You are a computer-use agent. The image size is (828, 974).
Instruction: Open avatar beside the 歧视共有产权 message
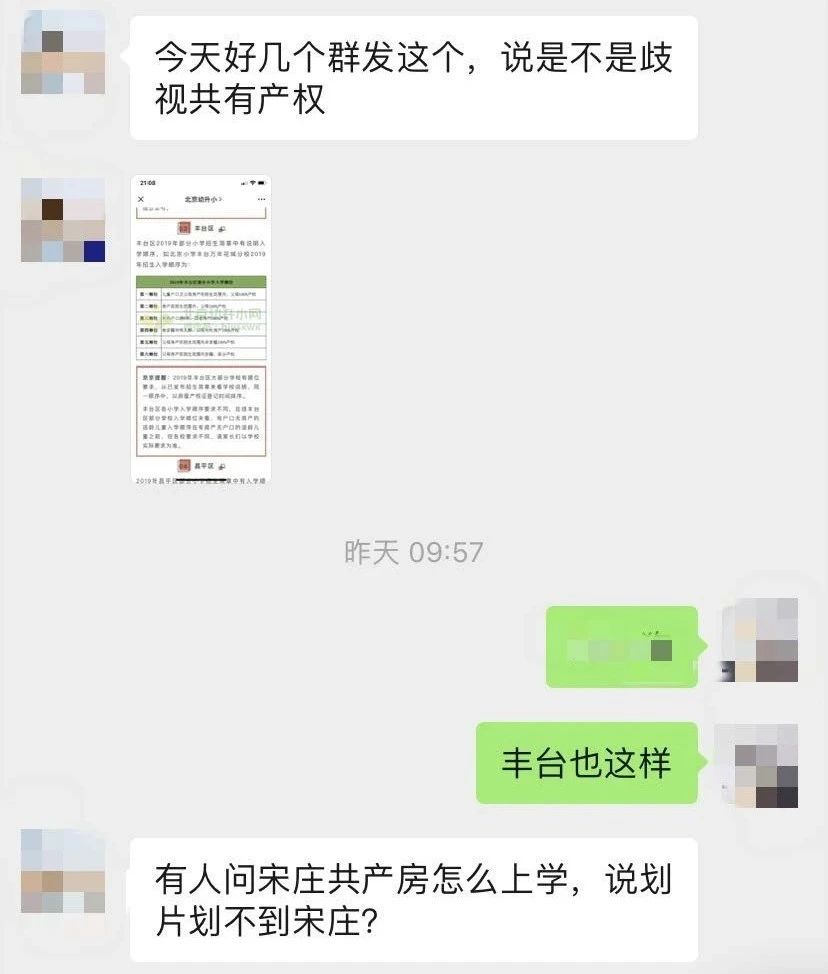coord(63,53)
